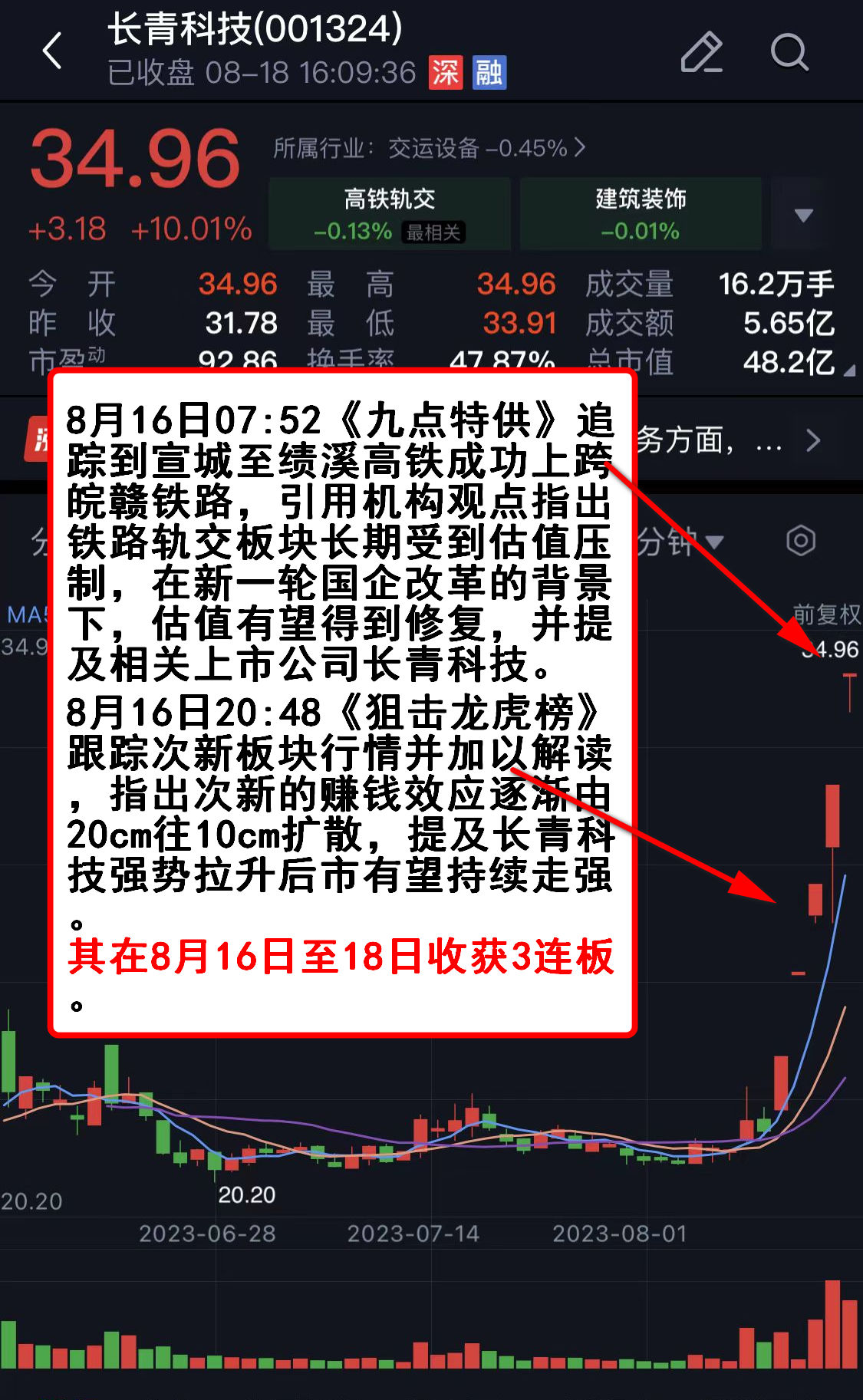Screen dimensions: 863x1400
Task: Go back from the 长青科技 stock page
Action: (x=52, y=51)
